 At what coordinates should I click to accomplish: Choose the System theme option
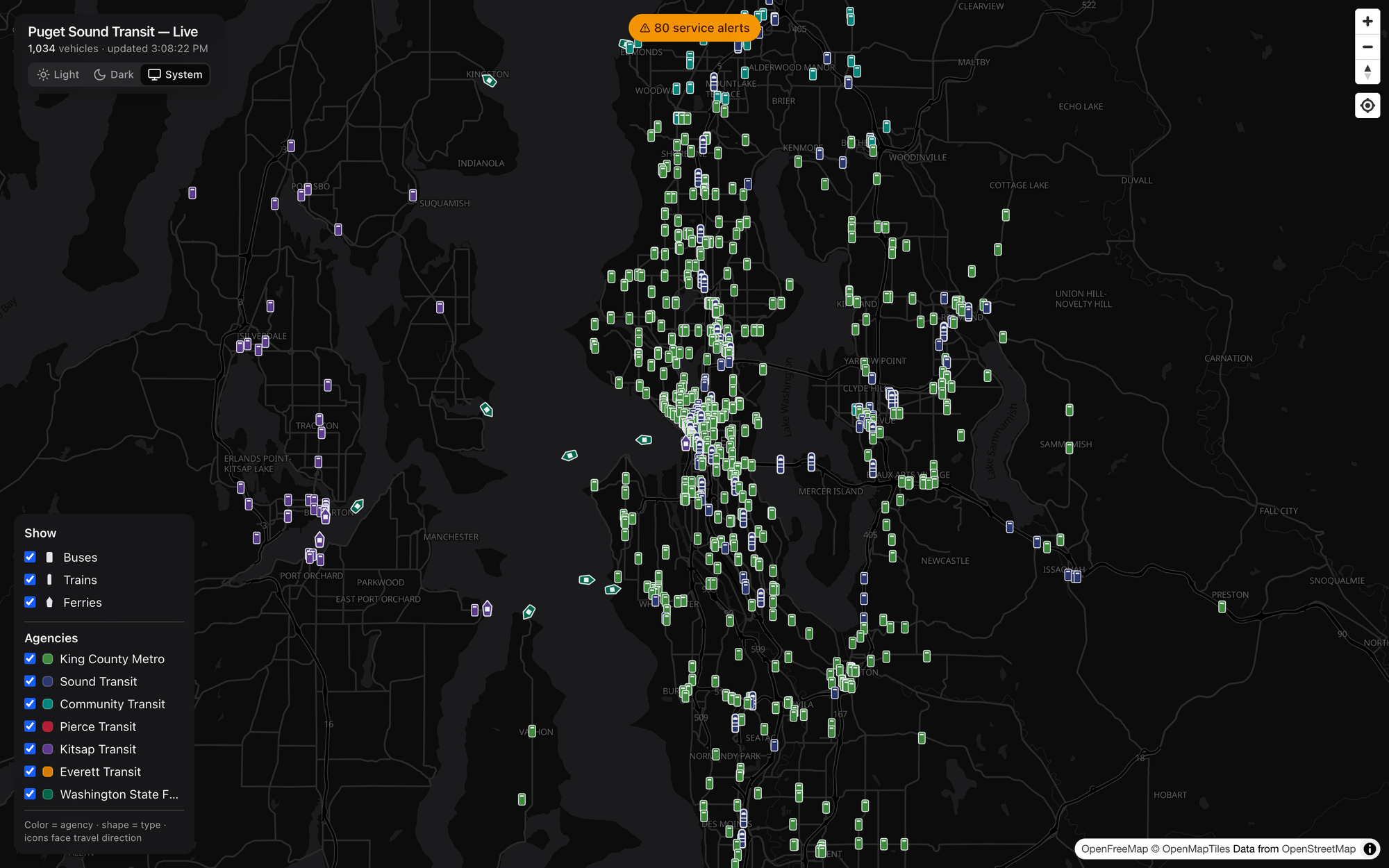(x=175, y=74)
